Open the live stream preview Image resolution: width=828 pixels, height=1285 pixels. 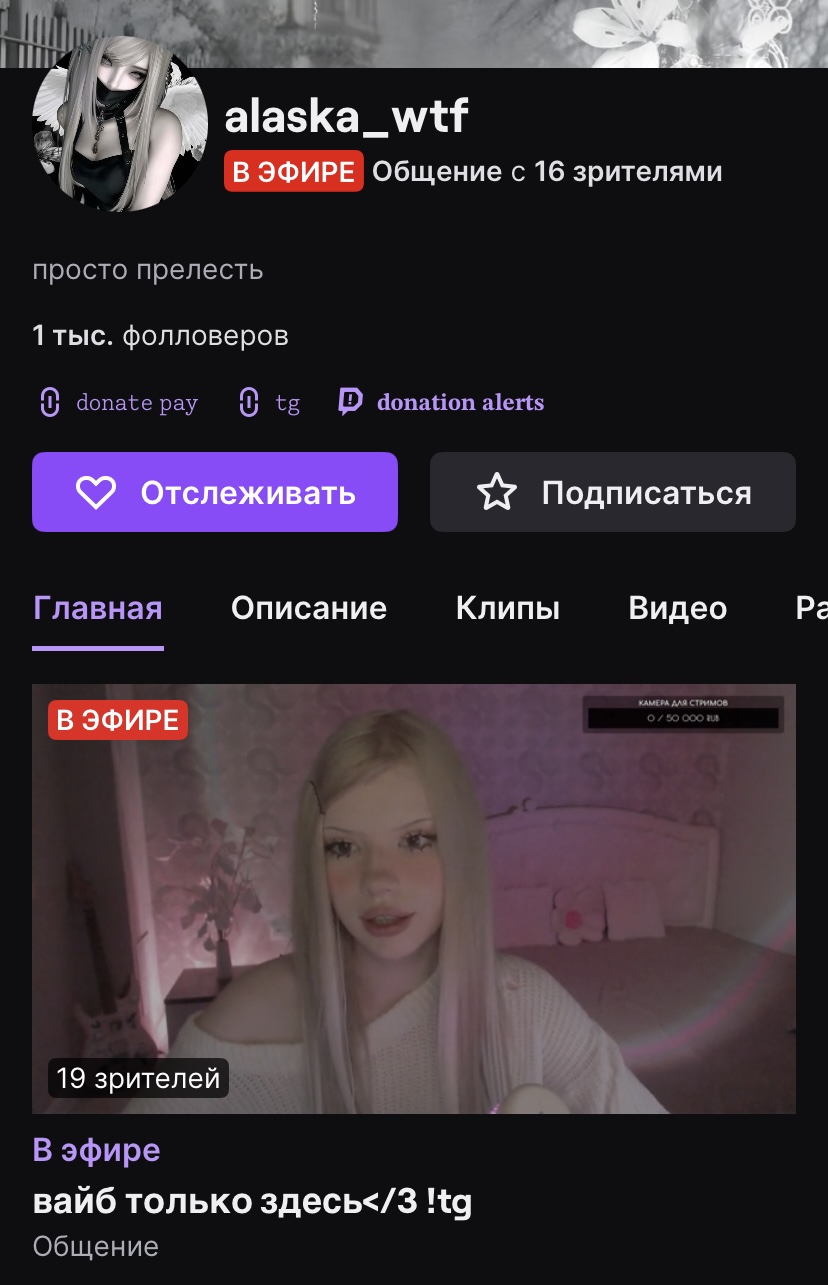[414, 898]
